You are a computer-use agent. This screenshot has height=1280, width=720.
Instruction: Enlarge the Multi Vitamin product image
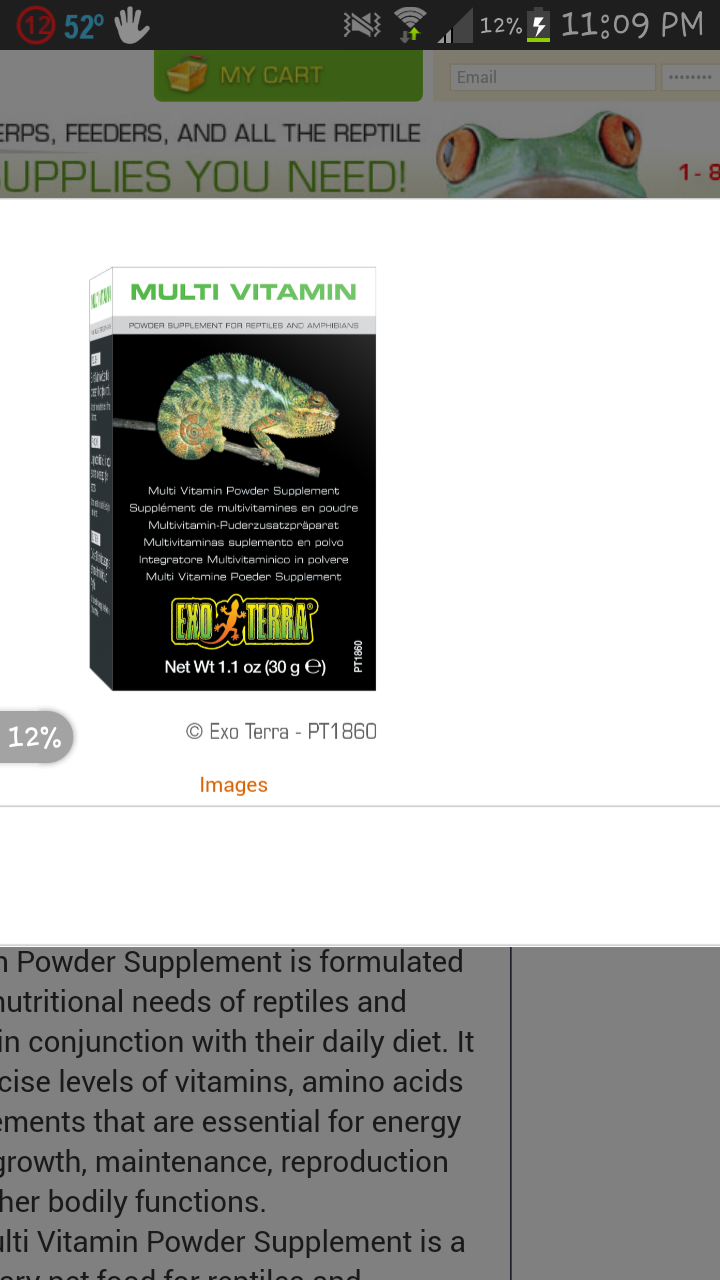232,478
